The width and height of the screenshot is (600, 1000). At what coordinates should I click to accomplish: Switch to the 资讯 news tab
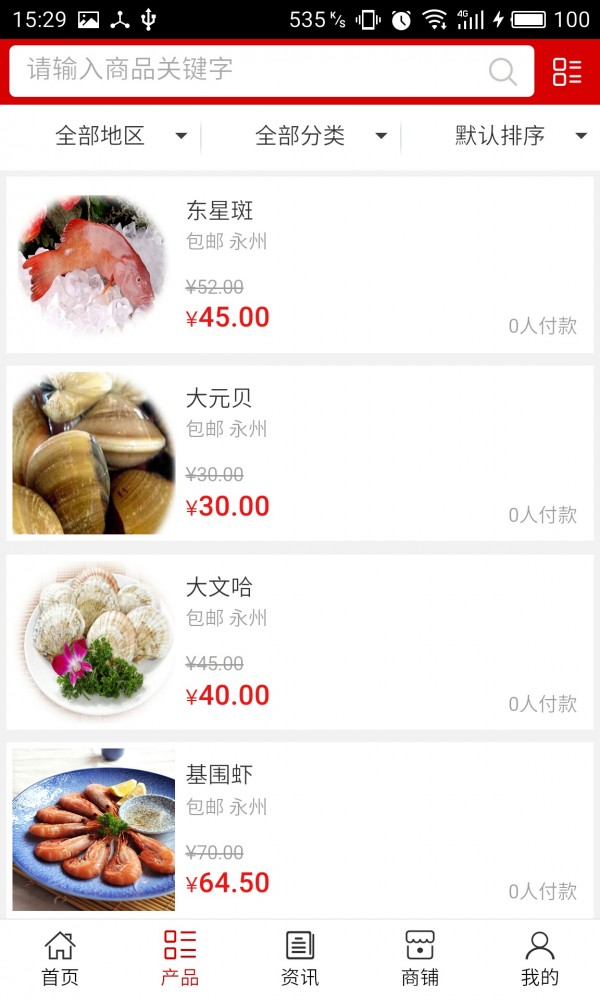[x=300, y=958]
